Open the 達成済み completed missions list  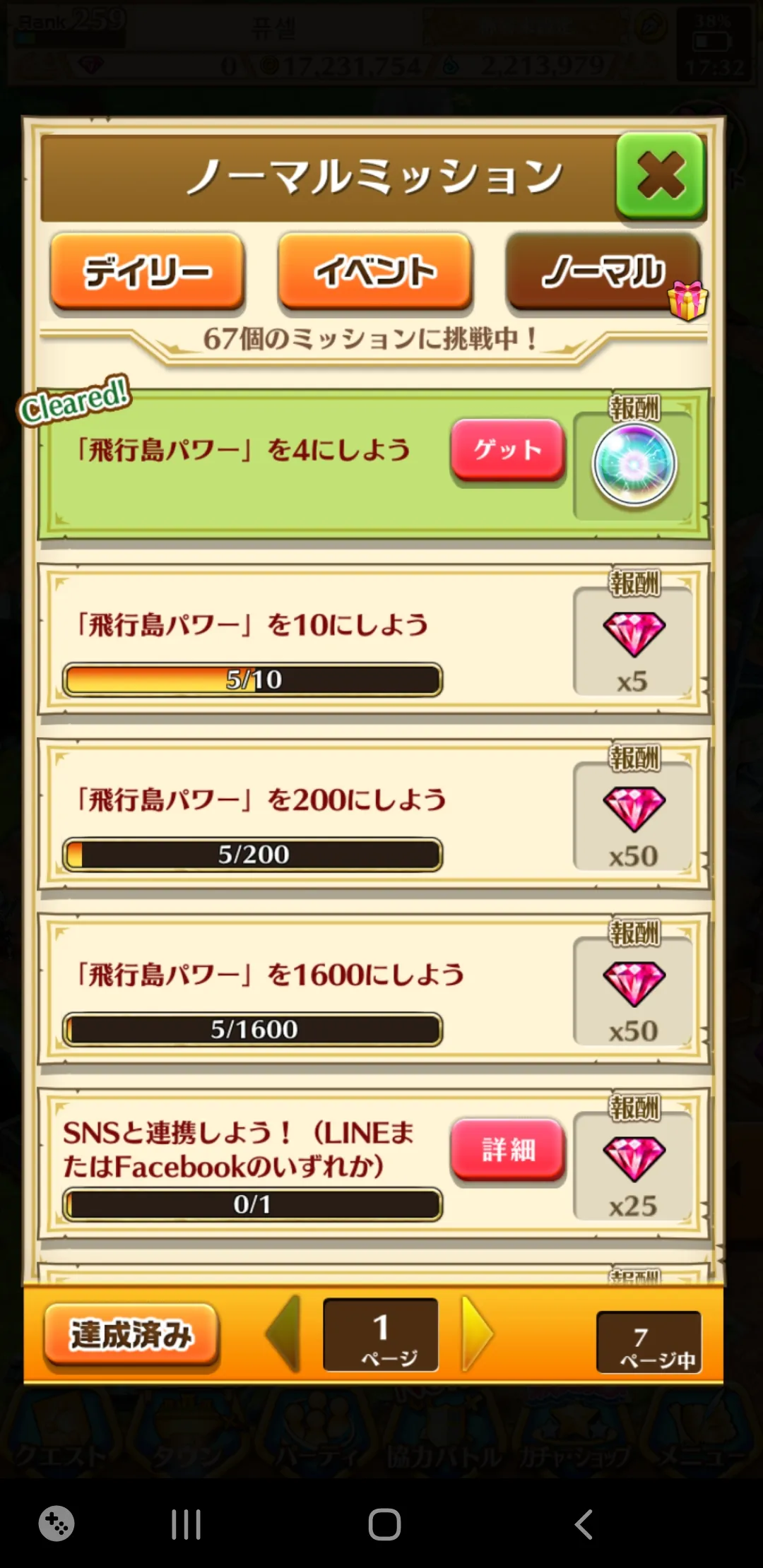click(x=131, y=1334)
